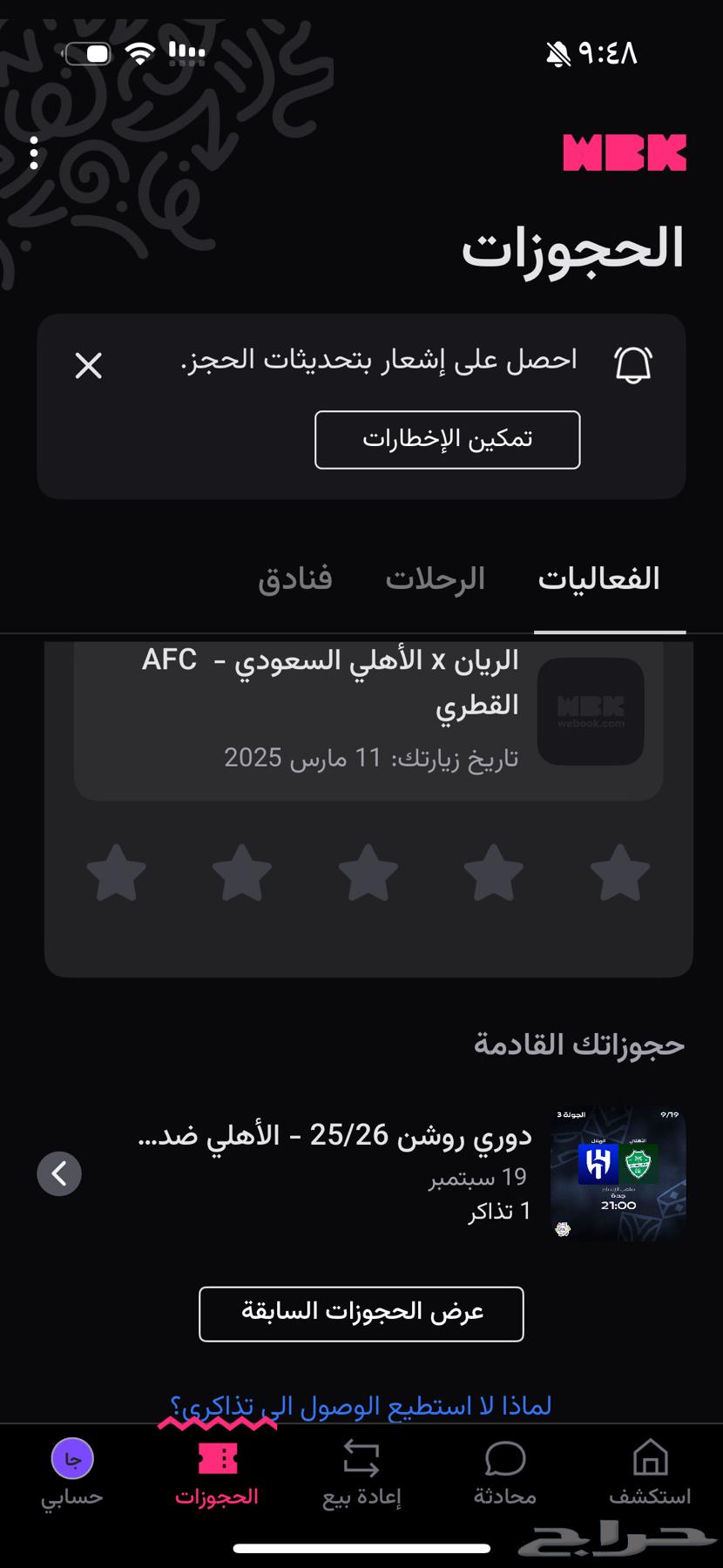Click the notification bell icon in the banner
Image resolution: width=723 pixels, height=1568 pixels.
[633, 363]
